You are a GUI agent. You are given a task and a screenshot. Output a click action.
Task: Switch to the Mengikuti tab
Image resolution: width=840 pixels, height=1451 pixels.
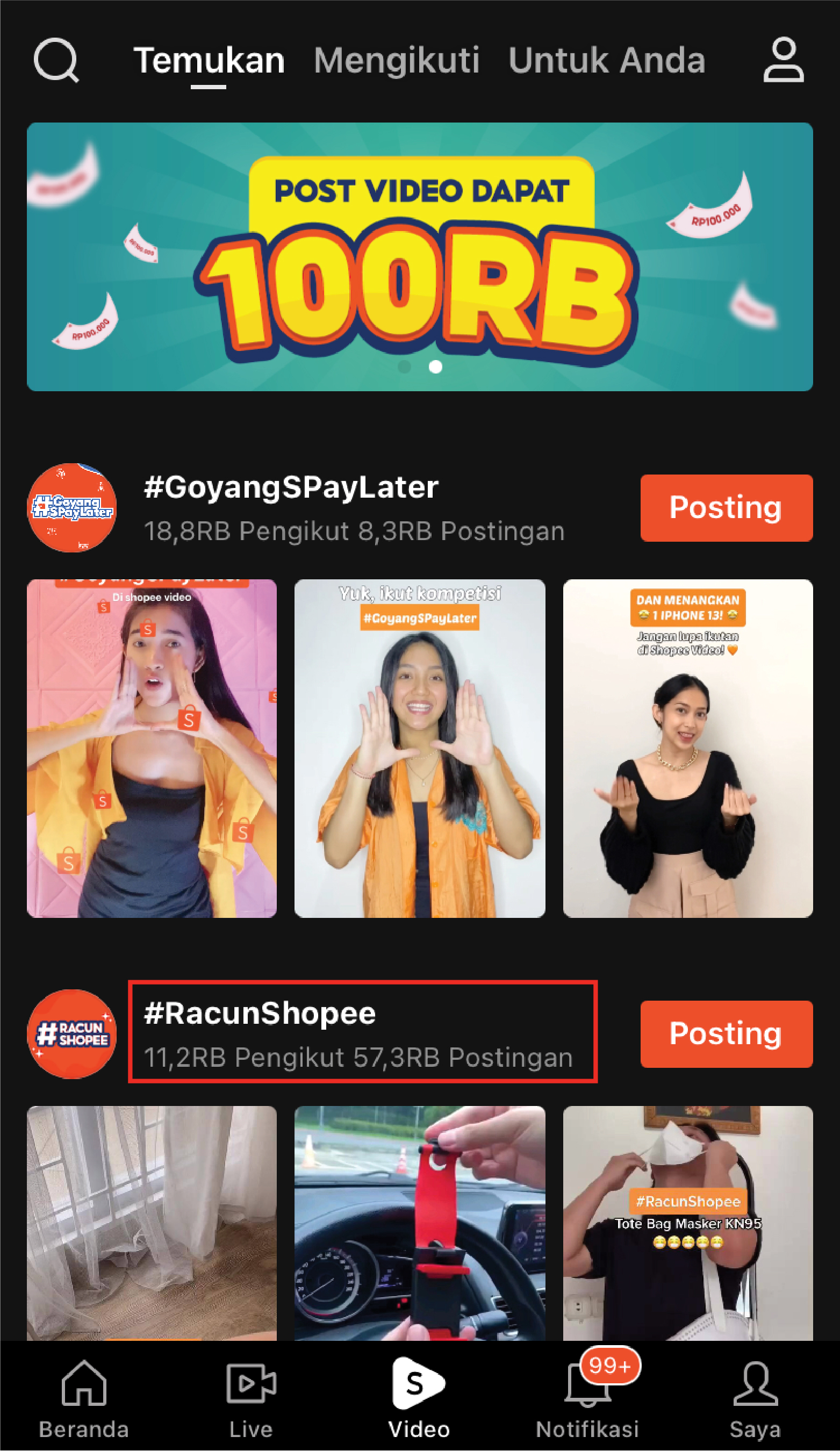click(397, 60)
